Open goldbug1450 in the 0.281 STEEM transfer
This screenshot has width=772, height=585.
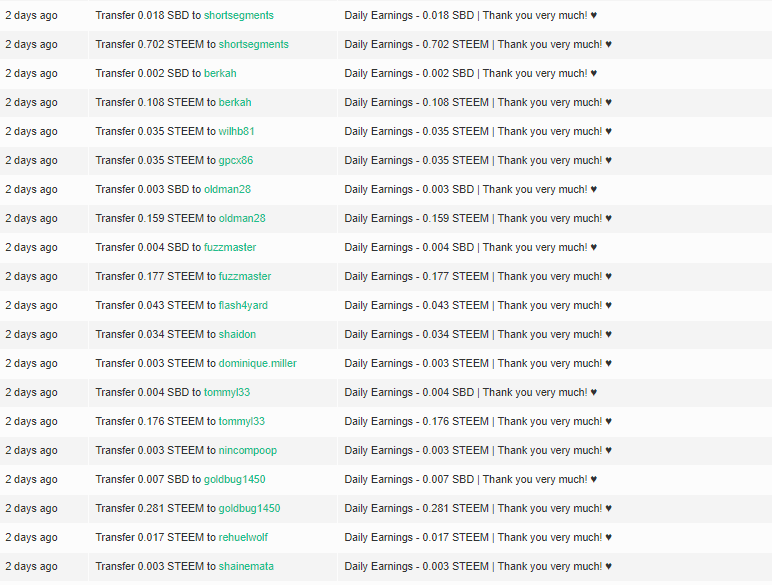click(249, 508)
